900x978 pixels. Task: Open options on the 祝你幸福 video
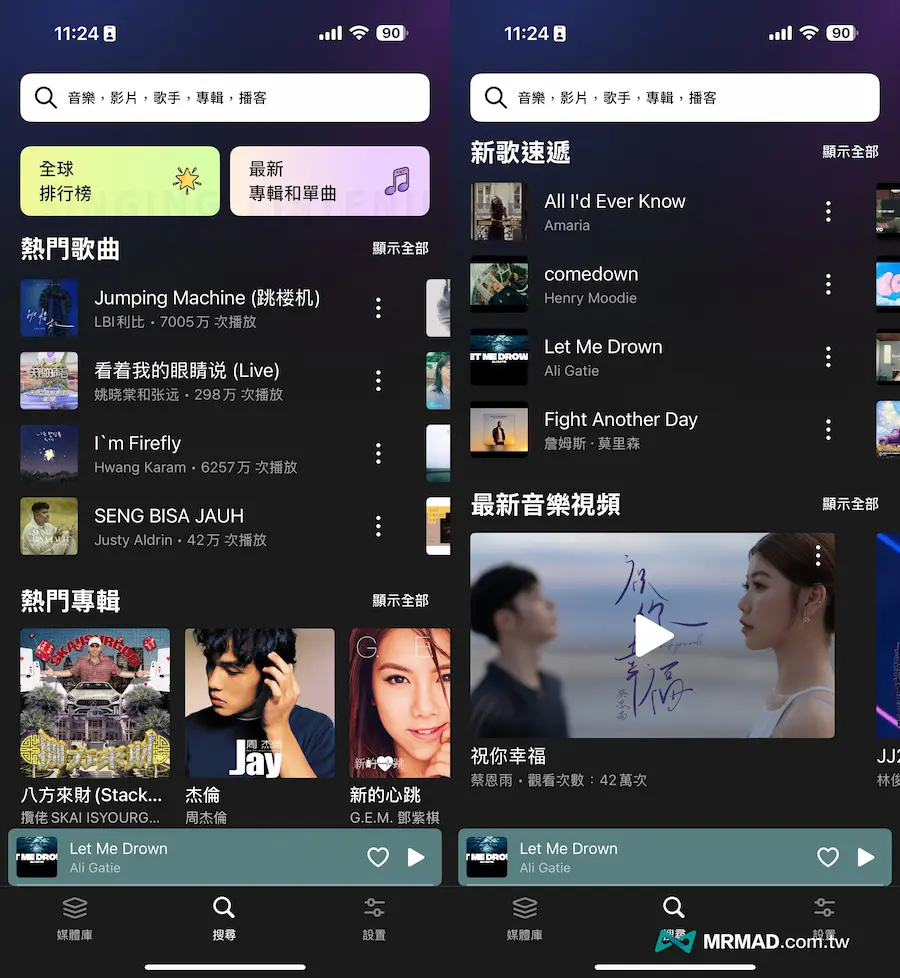coord(818,556)
